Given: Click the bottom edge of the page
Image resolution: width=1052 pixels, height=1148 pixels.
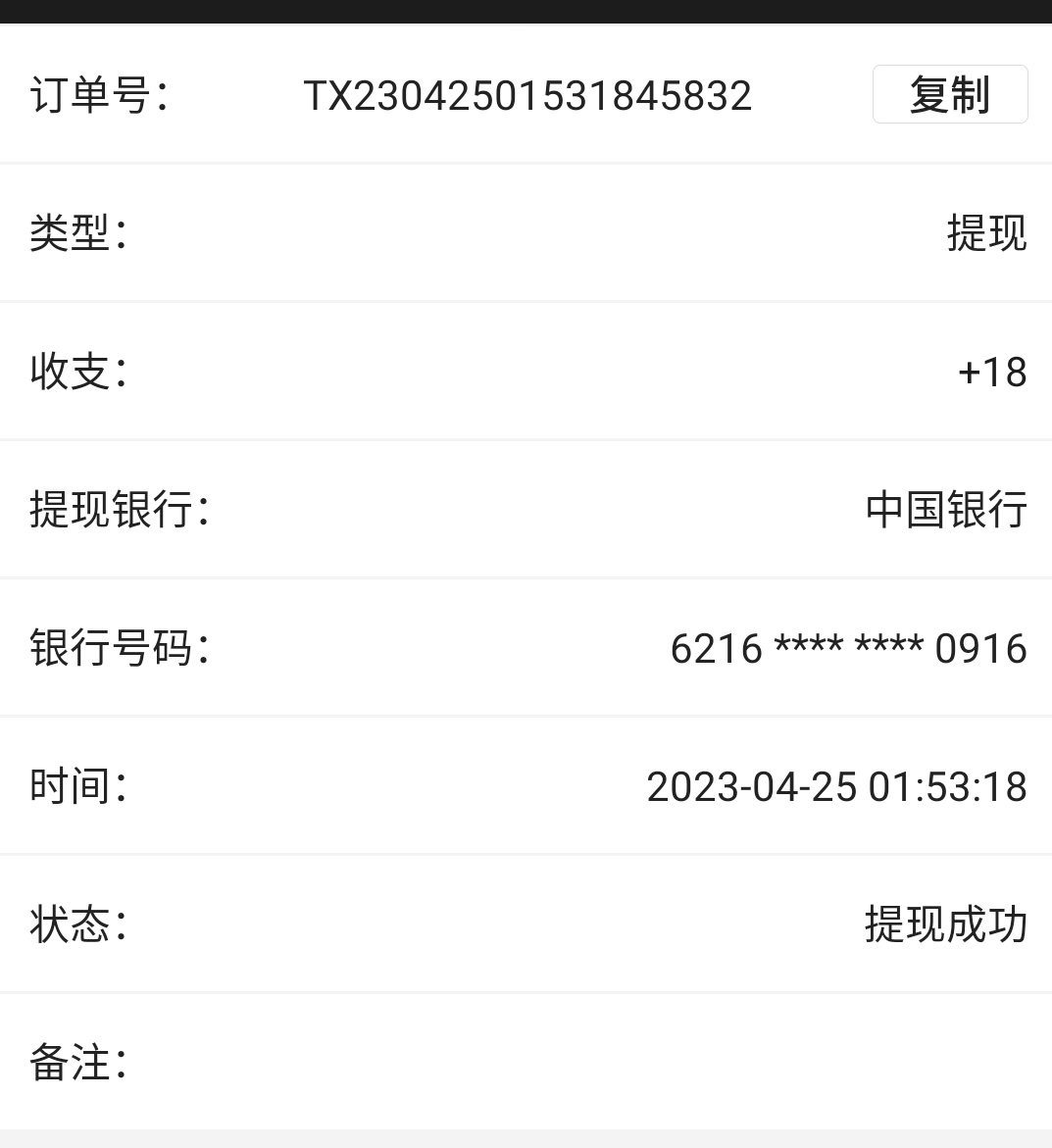Looking at the screenshot, I should point(526,1137).
